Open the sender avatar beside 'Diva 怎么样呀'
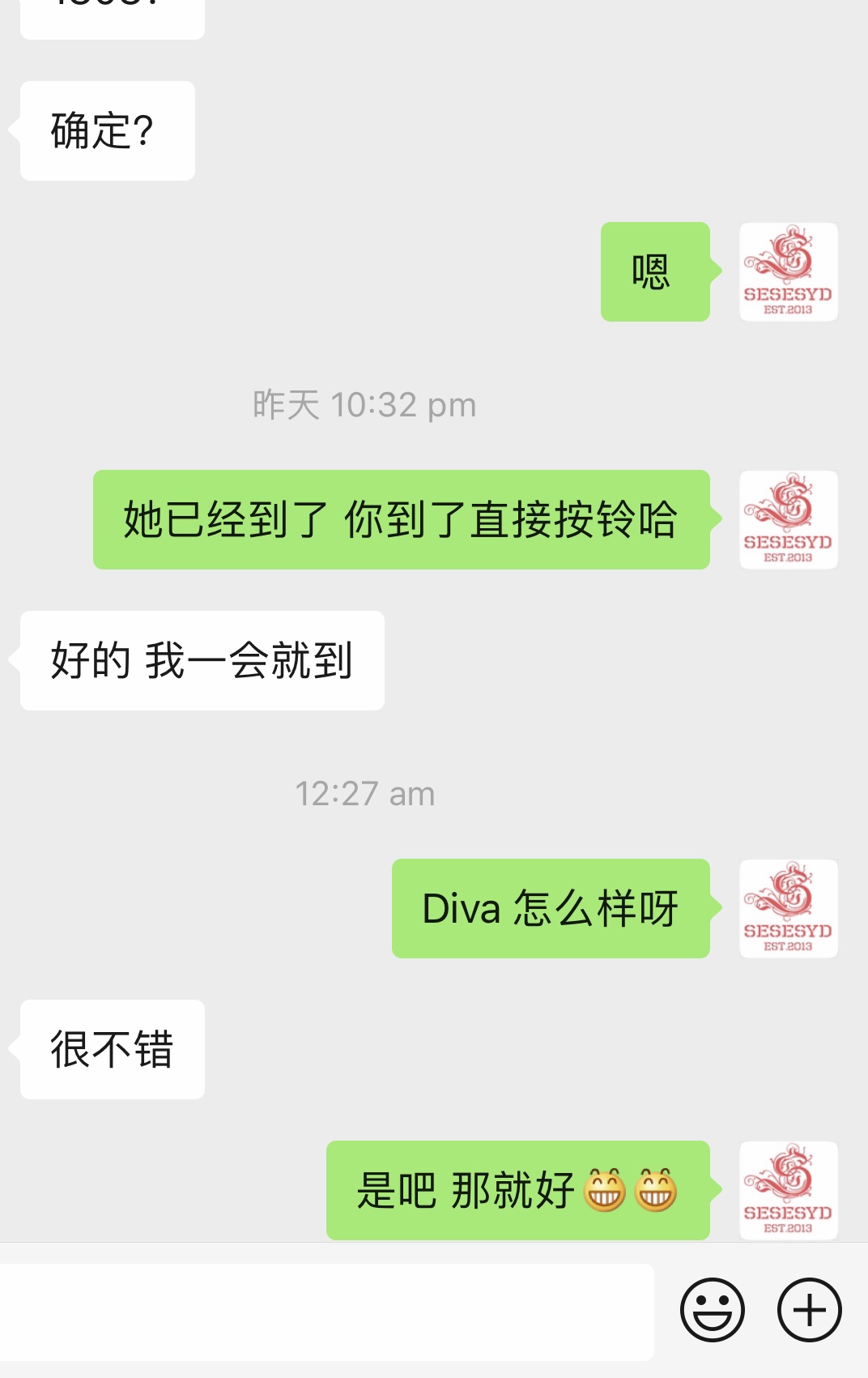Viewport: 868px width, 1378px height. pyautogui.click(x=788, y=908)
